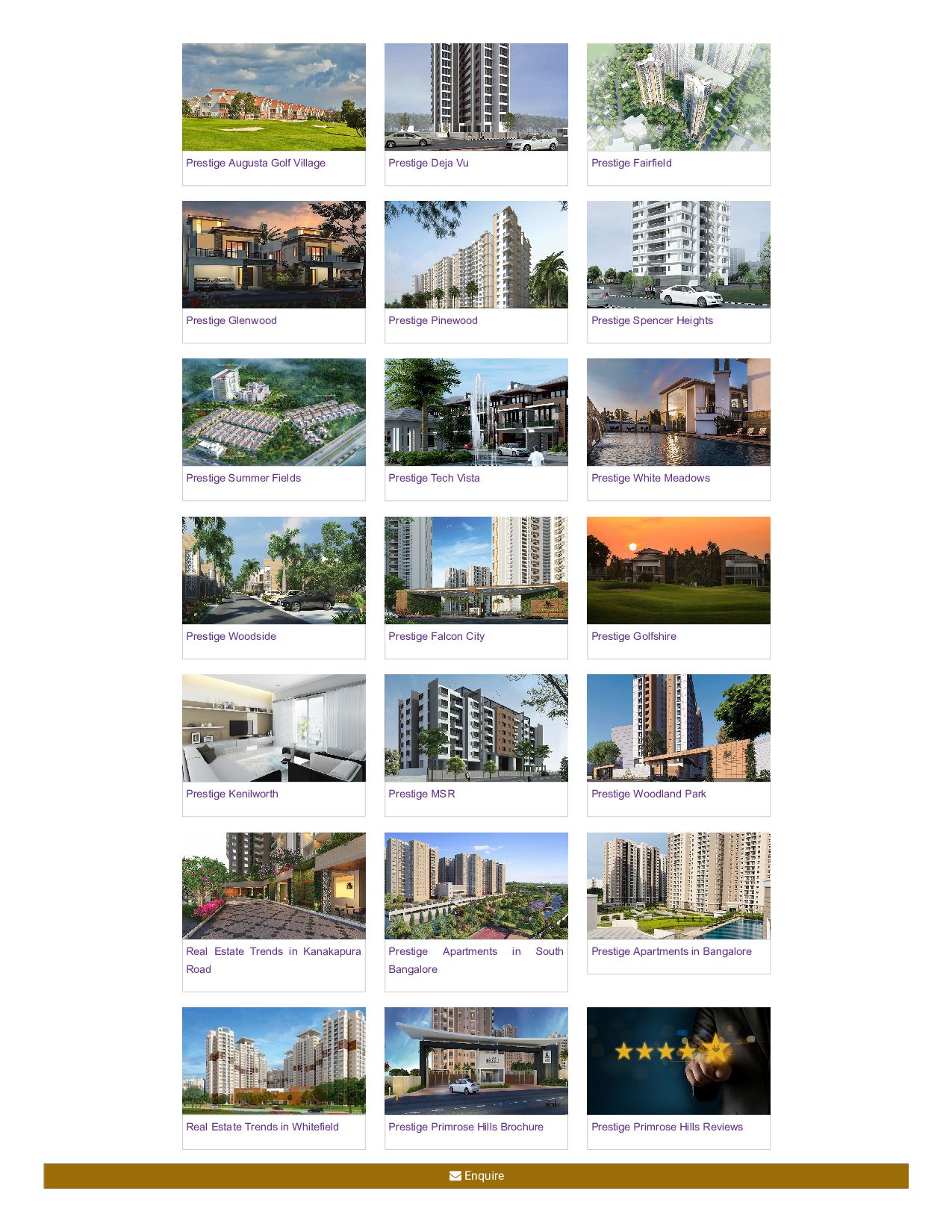This screenshot has width=952, height=1232.
Task: Open the Prestige Fairfield card
Action: pos(632,163)
